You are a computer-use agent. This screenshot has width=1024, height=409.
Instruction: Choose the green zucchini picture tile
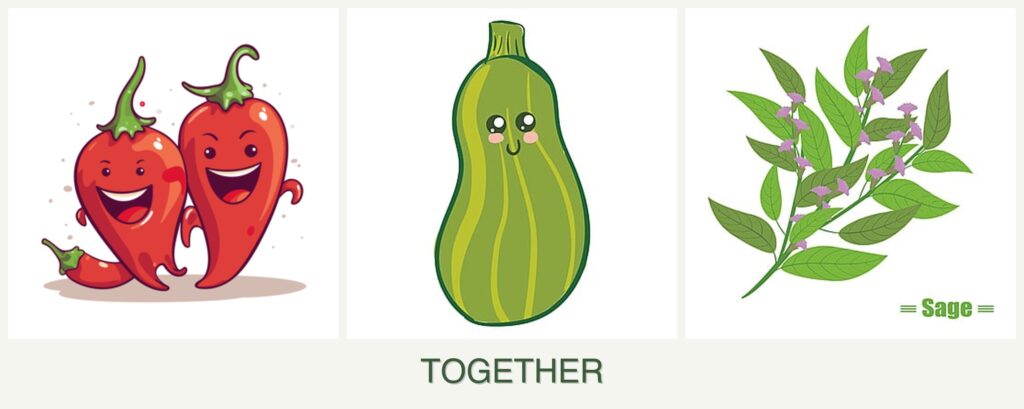[x=511, y=173]
